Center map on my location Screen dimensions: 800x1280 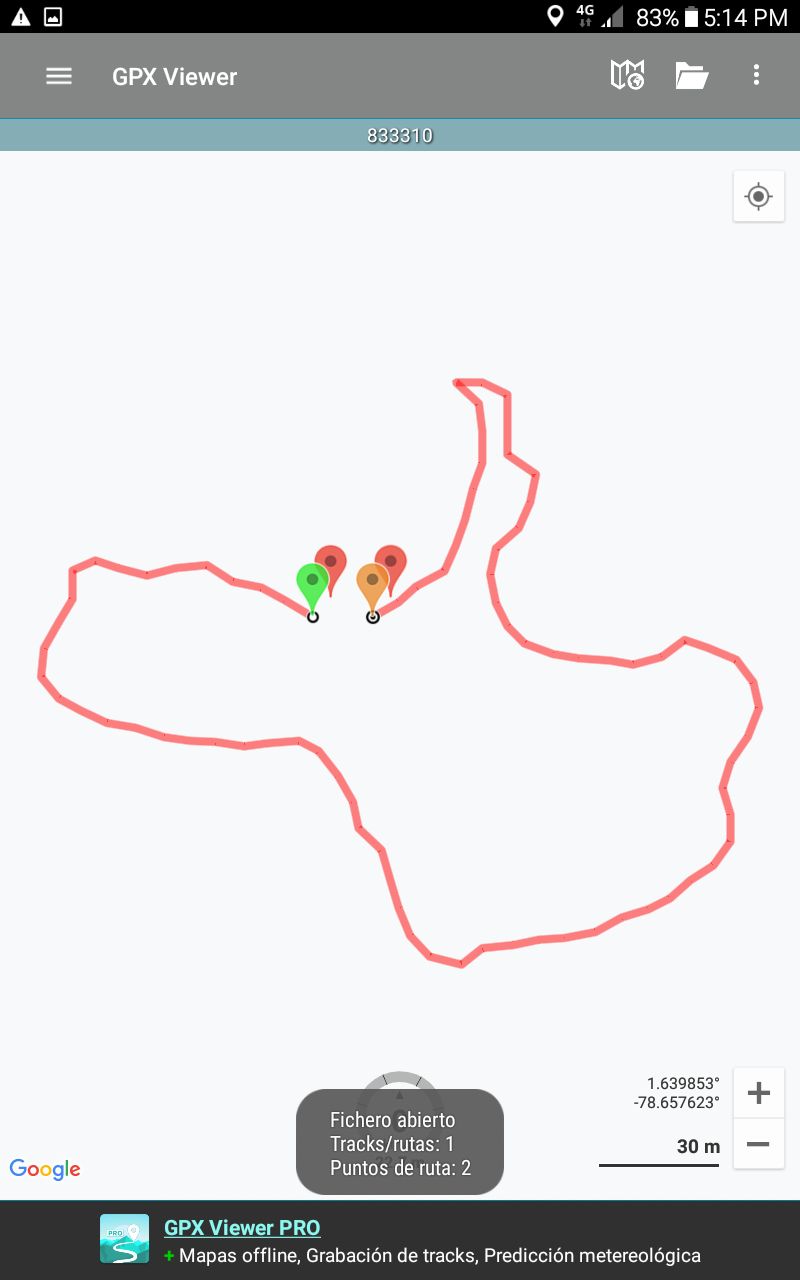[x=758, y=196]
